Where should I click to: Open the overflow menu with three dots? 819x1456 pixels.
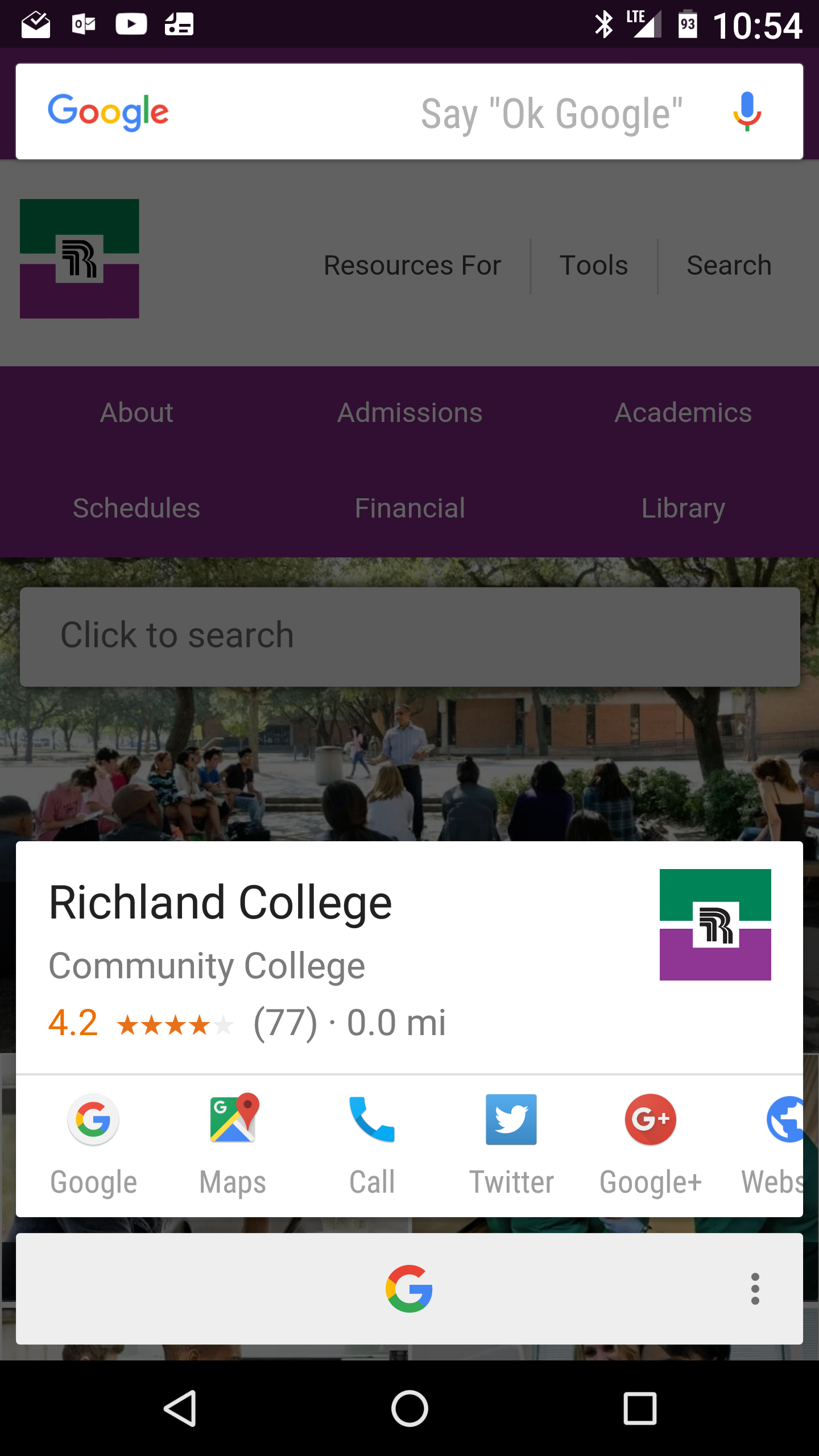click(x=755, y=1289)
